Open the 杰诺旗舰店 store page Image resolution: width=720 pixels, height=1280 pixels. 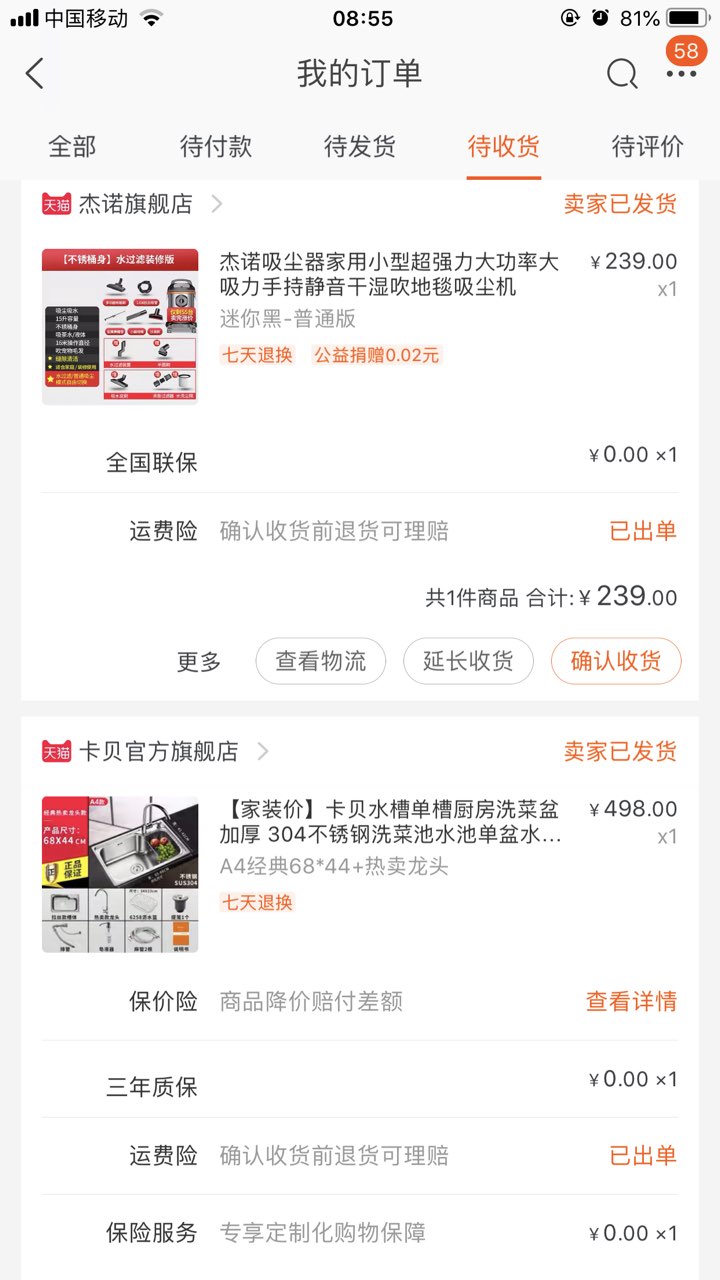point(135,204)
